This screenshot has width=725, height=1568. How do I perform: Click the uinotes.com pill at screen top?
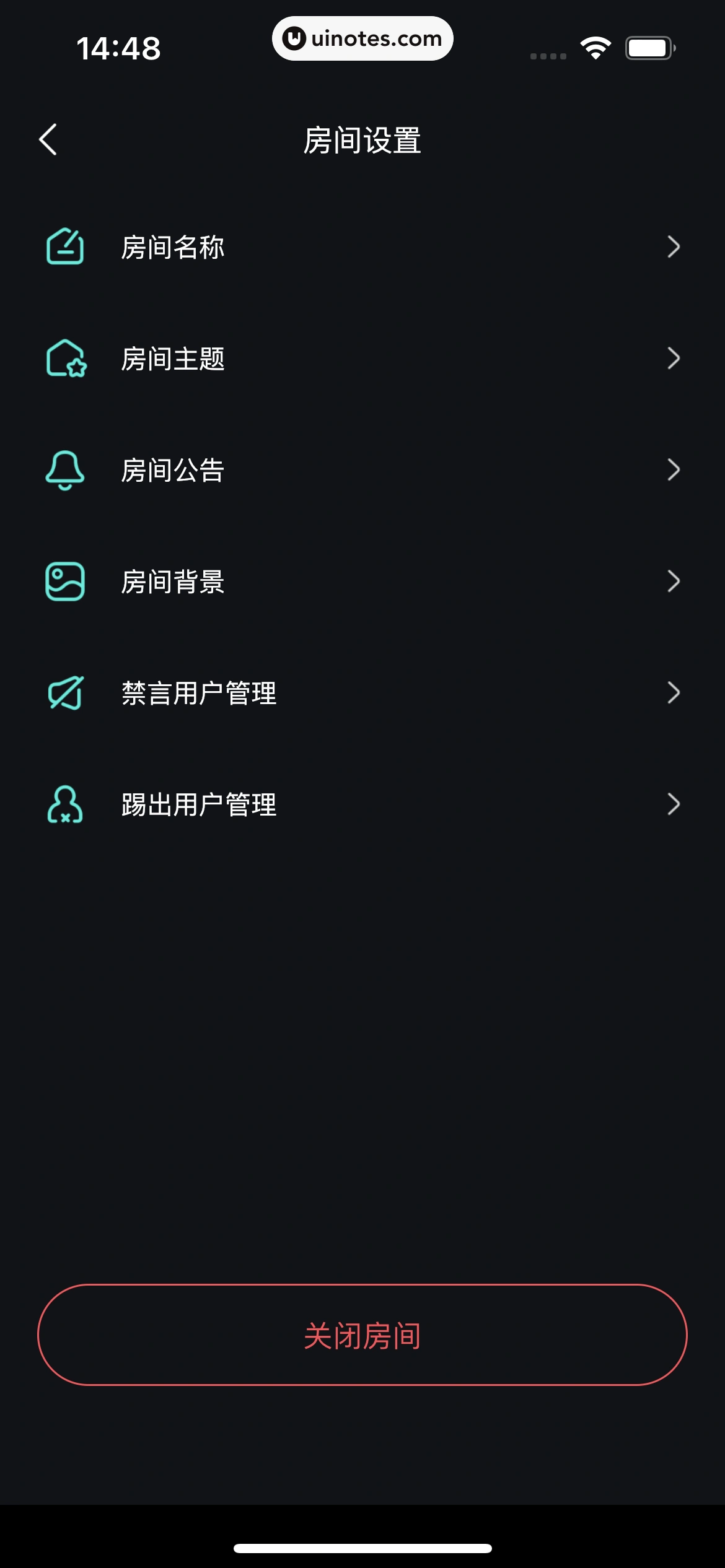click(362, 38)
